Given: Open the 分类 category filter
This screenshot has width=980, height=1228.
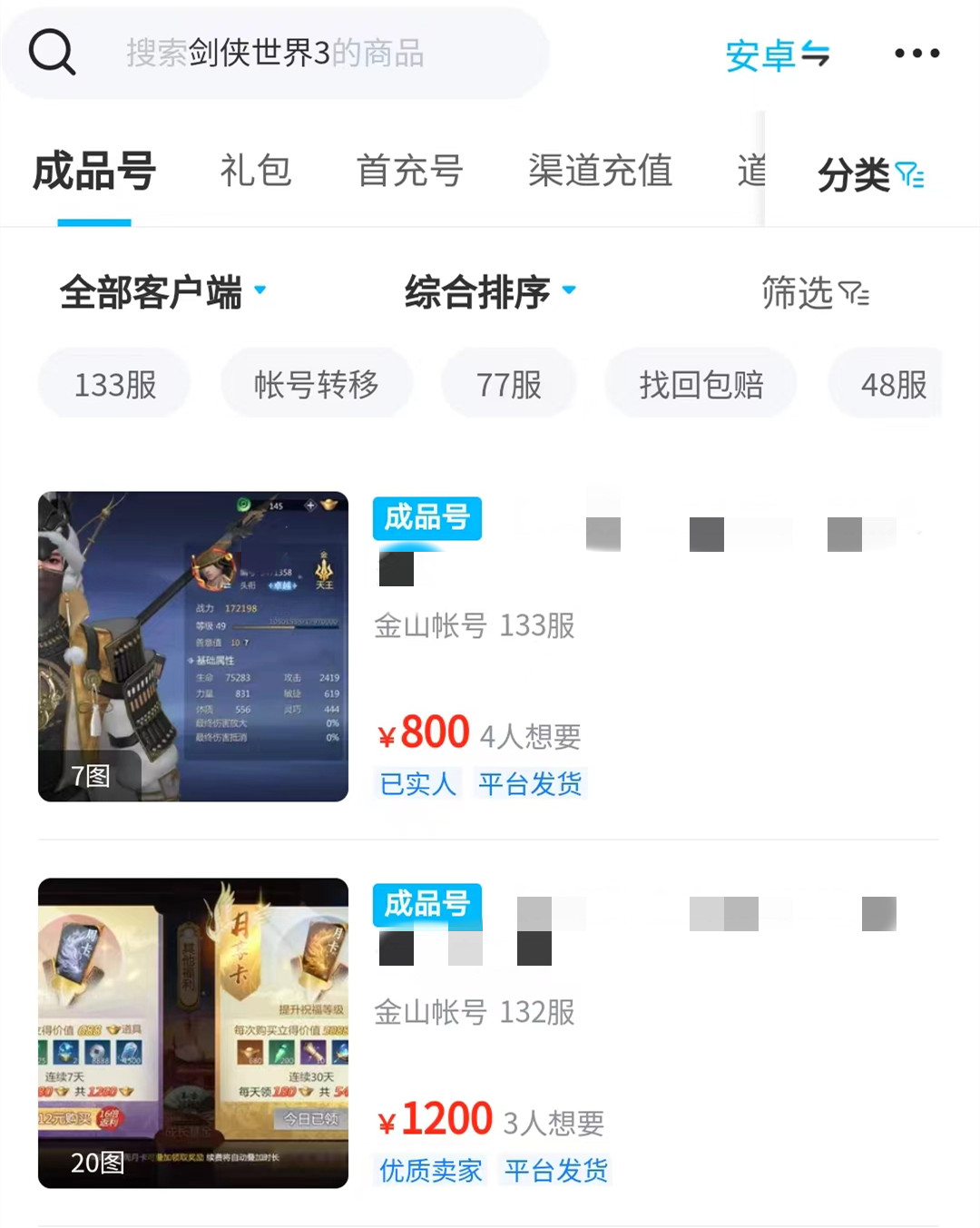Looking at the screenshot, I should pyautogui.click(x=870, y=174).
